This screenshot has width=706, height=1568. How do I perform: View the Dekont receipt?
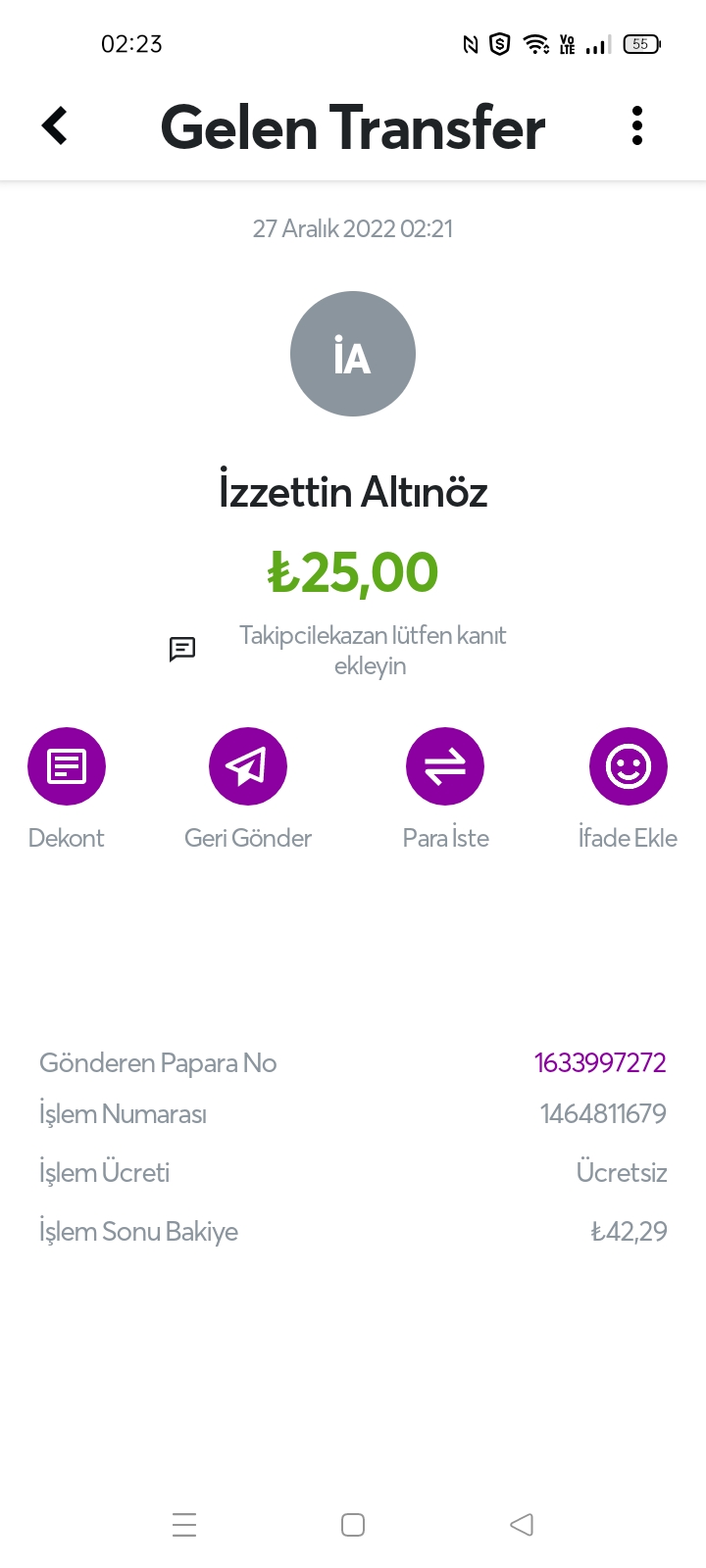67,766
